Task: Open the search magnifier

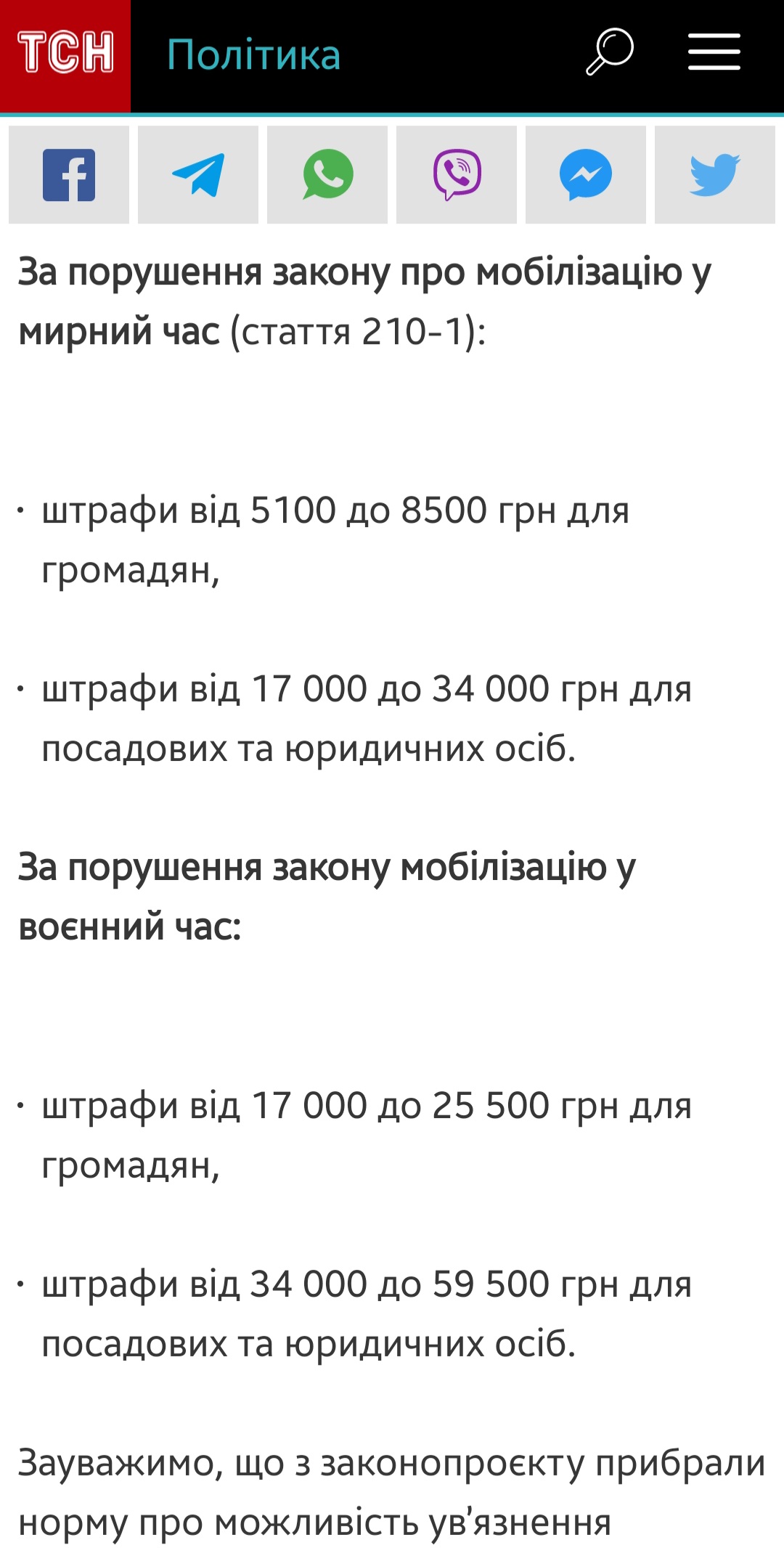Action: [609, 52]
